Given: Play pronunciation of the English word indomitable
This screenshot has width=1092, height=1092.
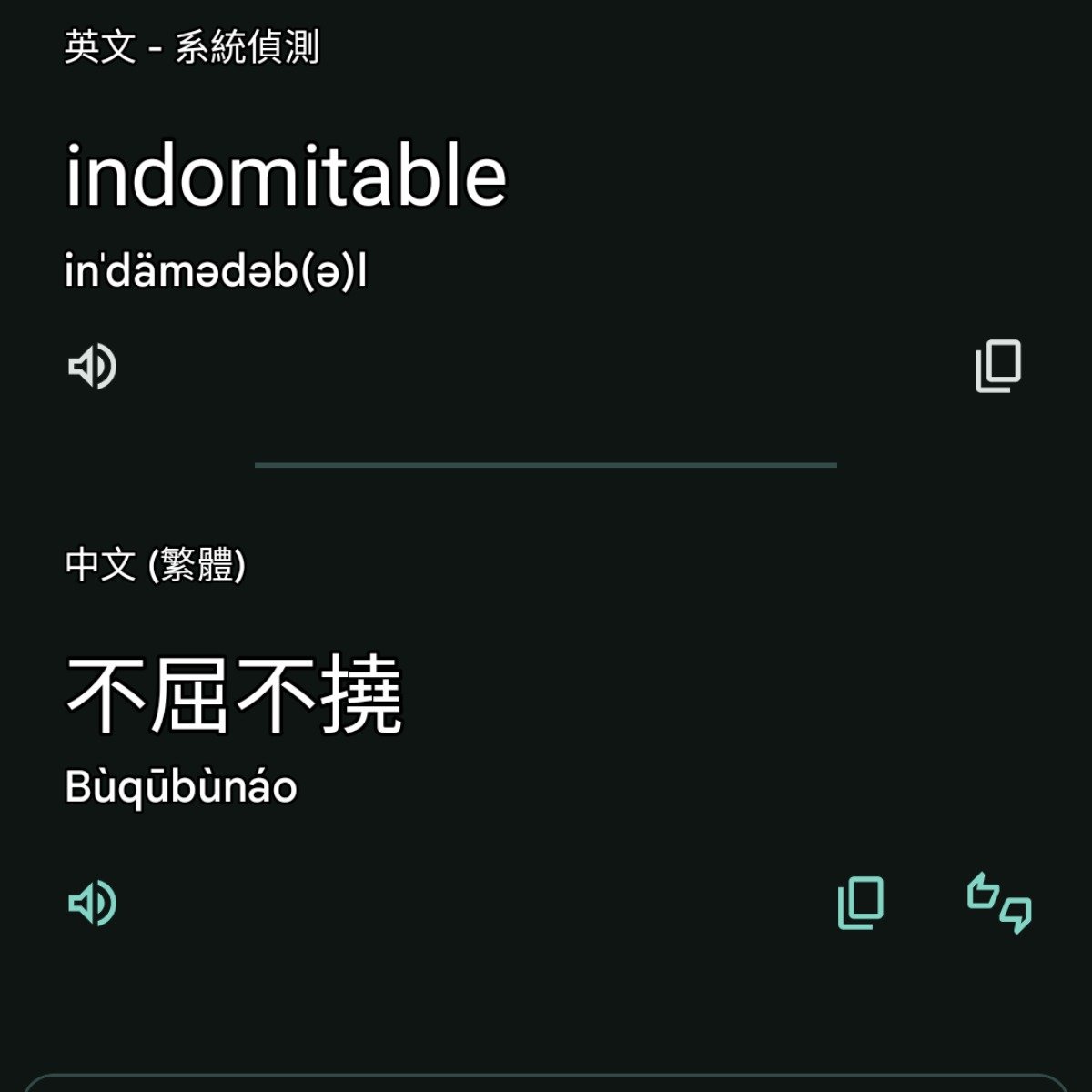Looking at the screenshot, I should pos(93,367).
